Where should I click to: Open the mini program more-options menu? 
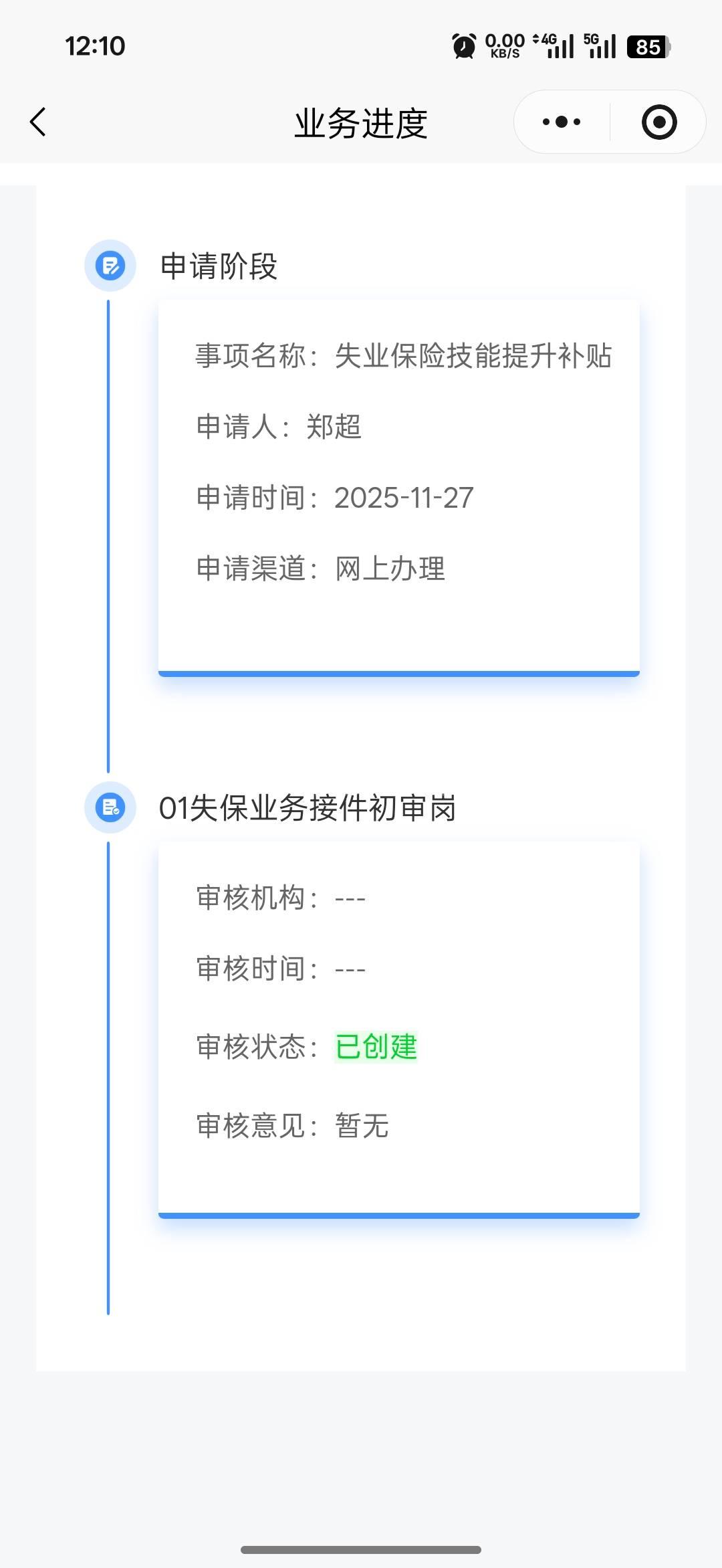coord(562,122)
